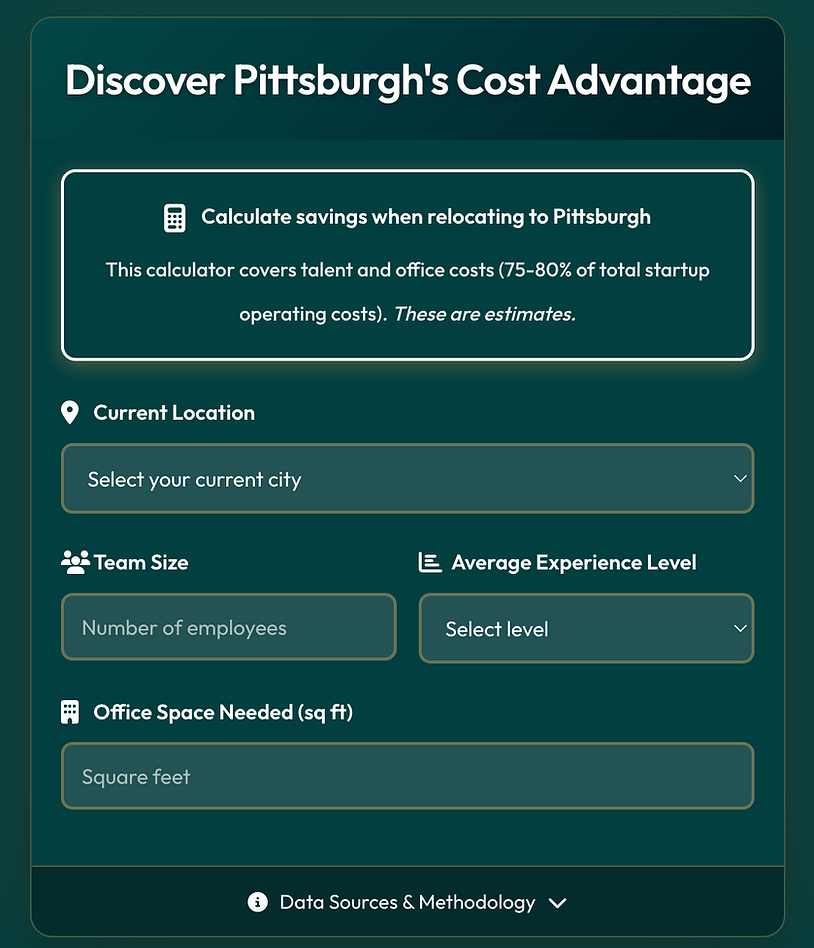Image resolution: width=814 pixels, height=948 pixels.
Task: Tap the Number of employees field
Action: coord(228,628)
